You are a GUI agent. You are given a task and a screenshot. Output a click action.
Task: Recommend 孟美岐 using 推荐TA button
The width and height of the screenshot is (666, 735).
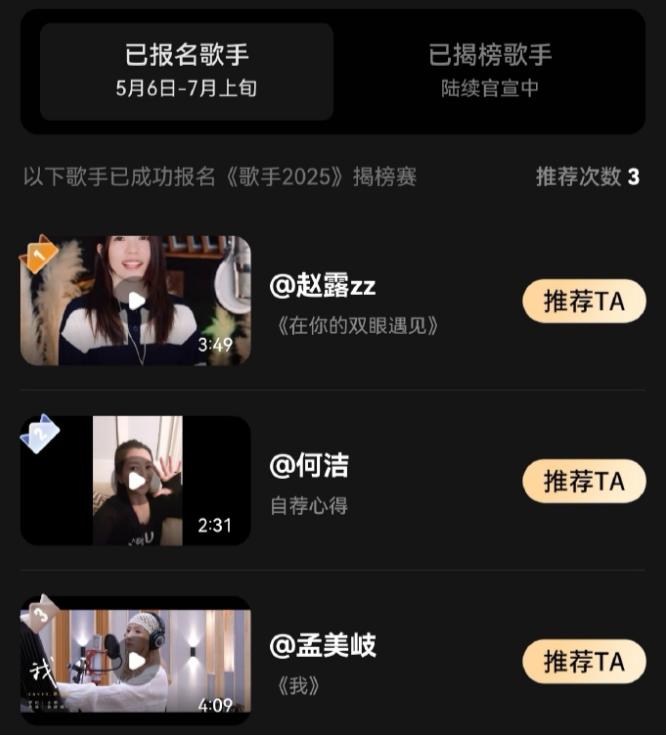point(584,661)
